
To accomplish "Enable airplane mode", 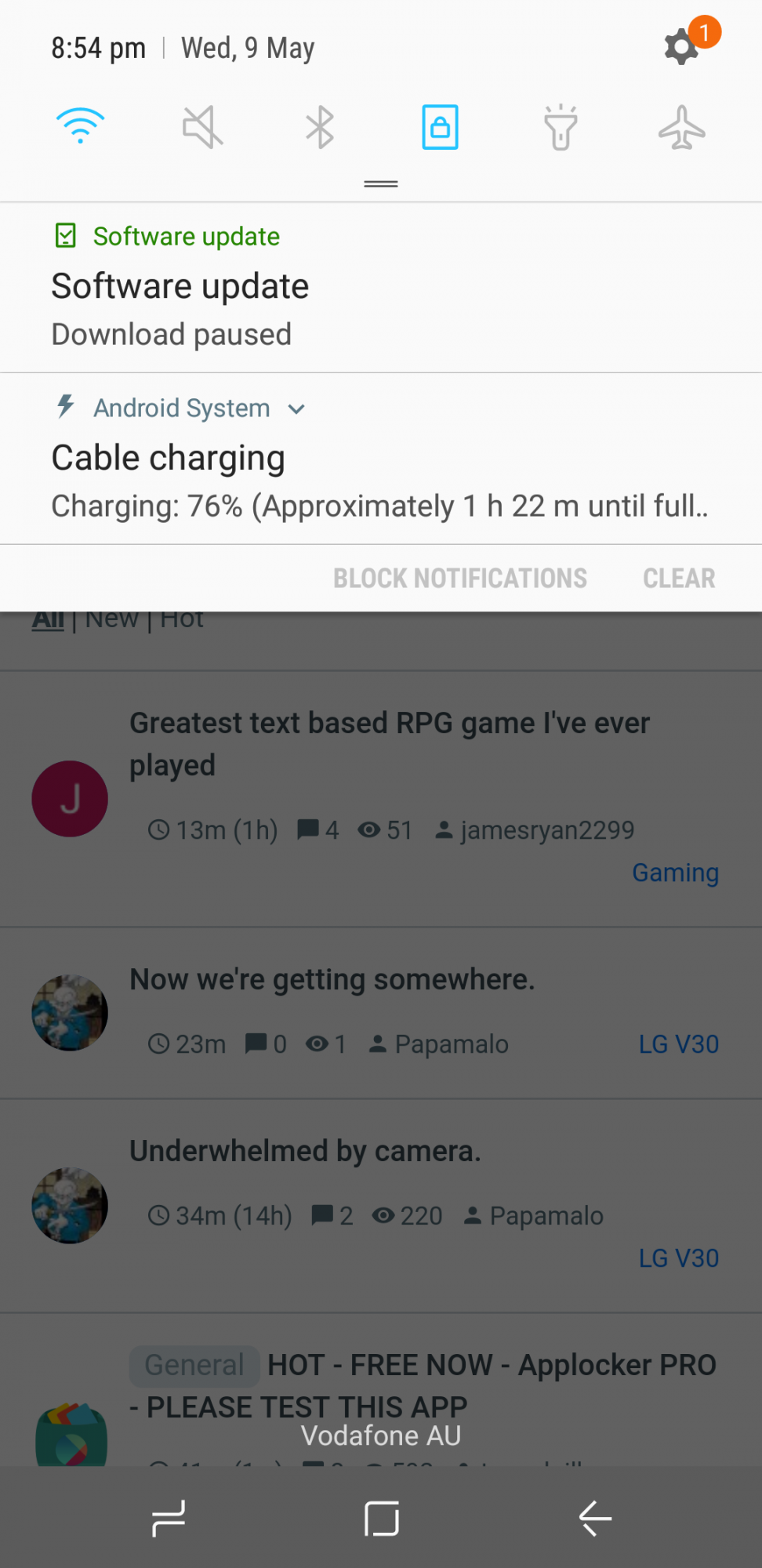I will (681, 127).
